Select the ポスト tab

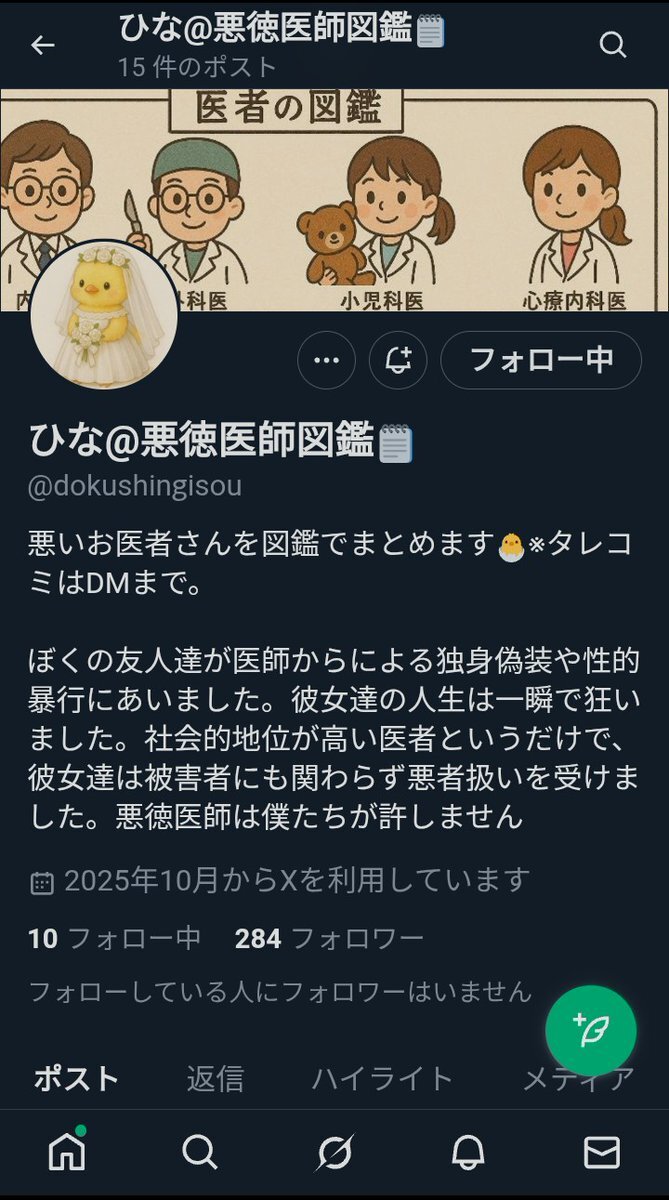point(76,1078)
